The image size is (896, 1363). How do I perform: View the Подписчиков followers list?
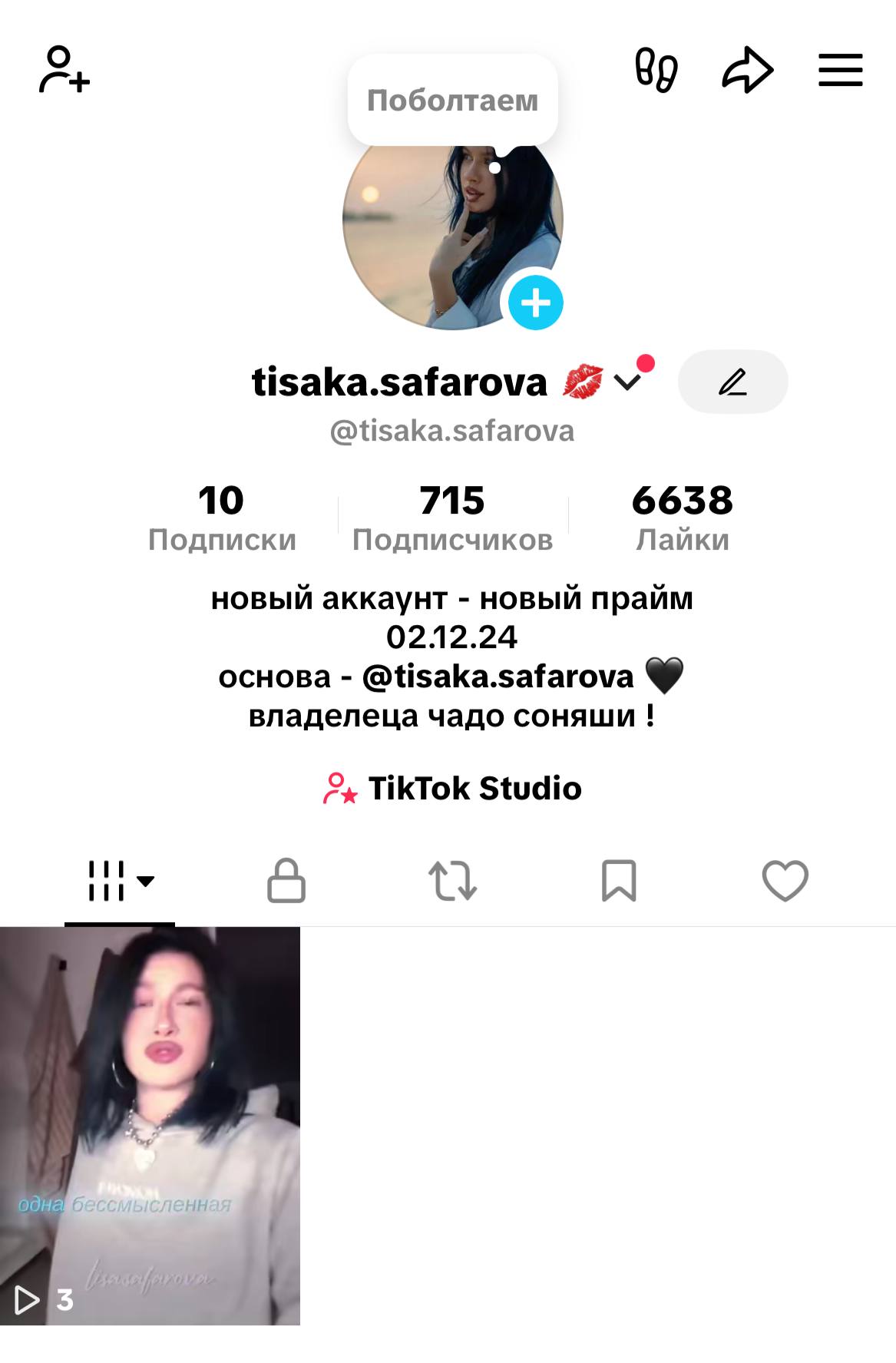452,518
